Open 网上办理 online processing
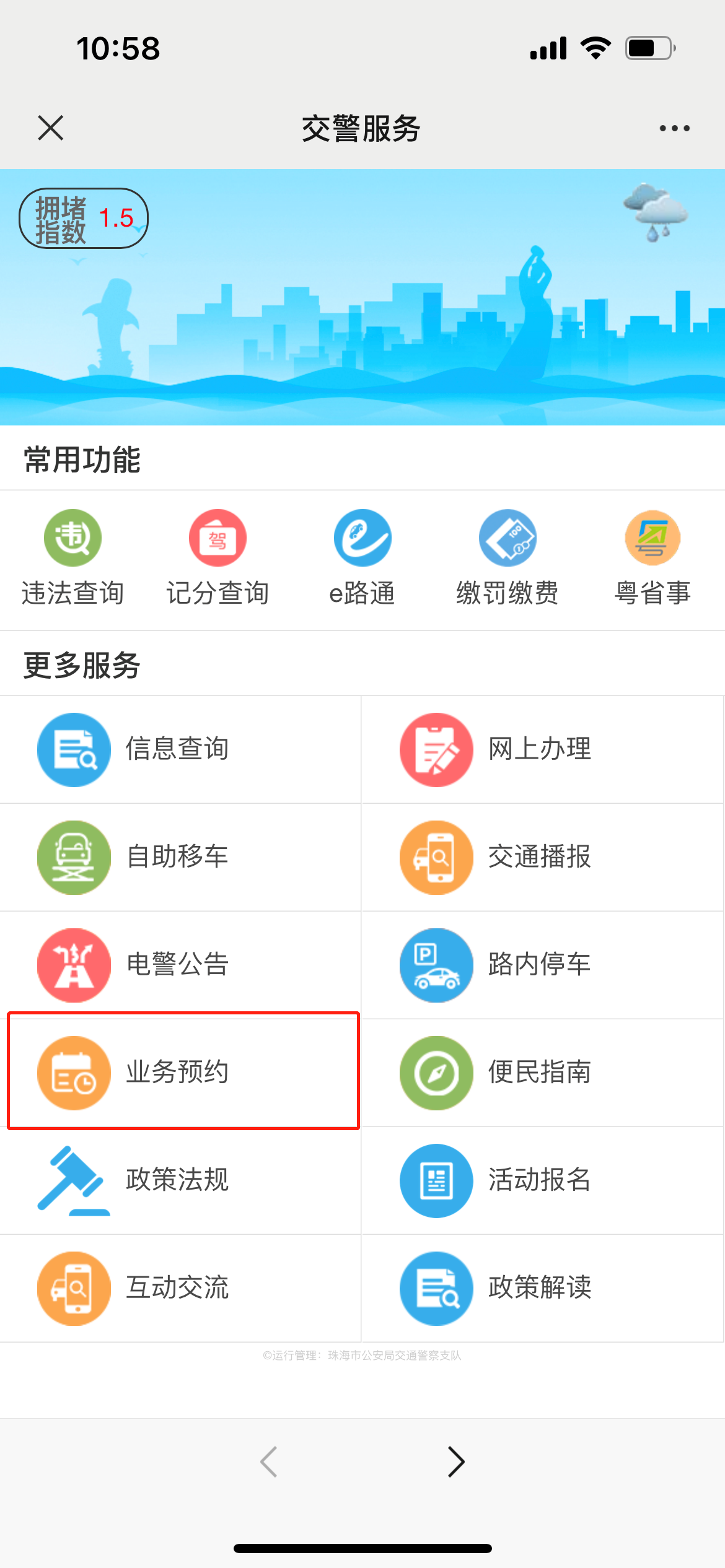The height and width of the screenshot is (1568, 725). pyautogui.click(x=542, y=749)
